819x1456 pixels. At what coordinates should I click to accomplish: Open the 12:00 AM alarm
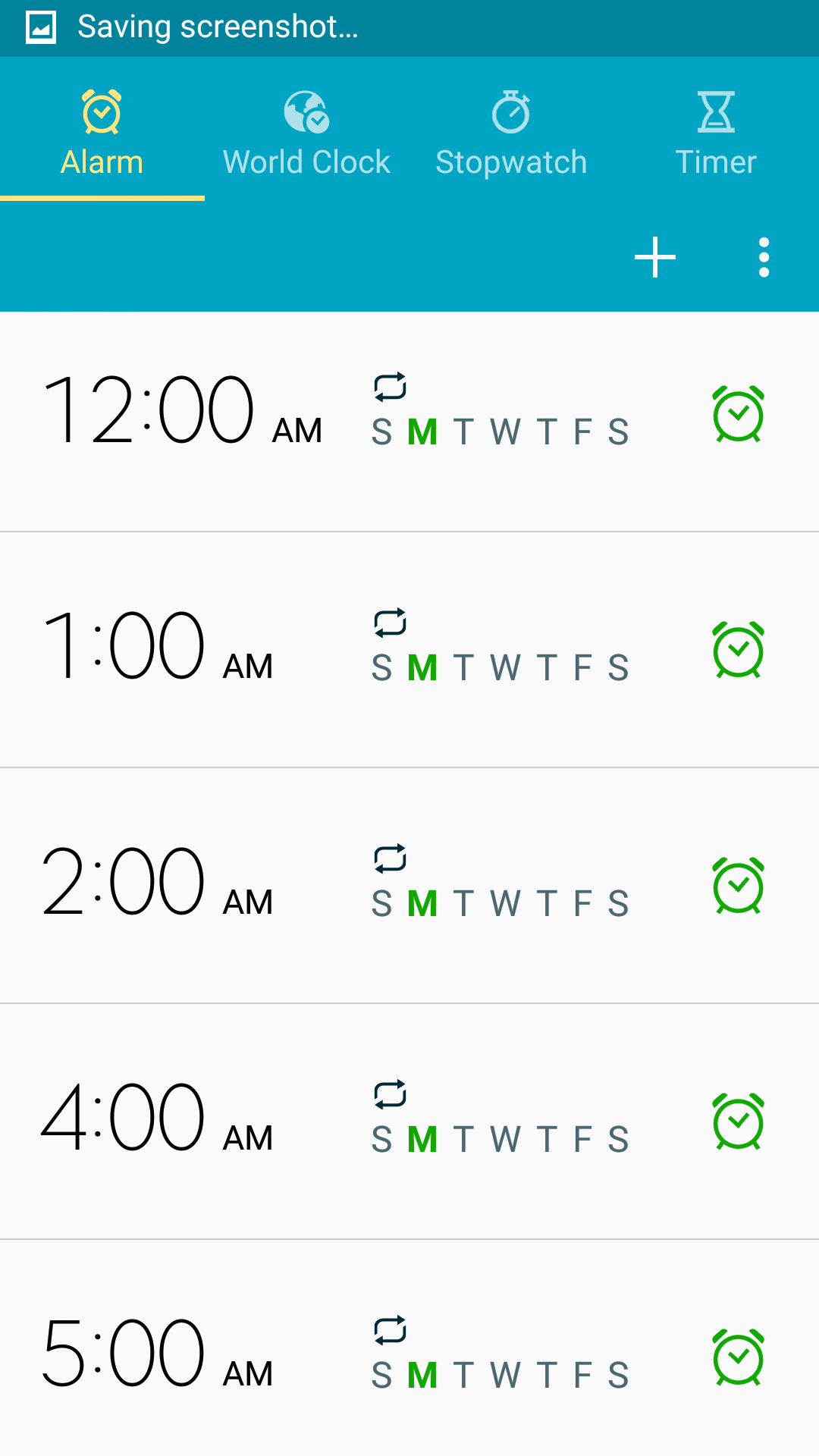pyautogui.click(x=182, y=413)
